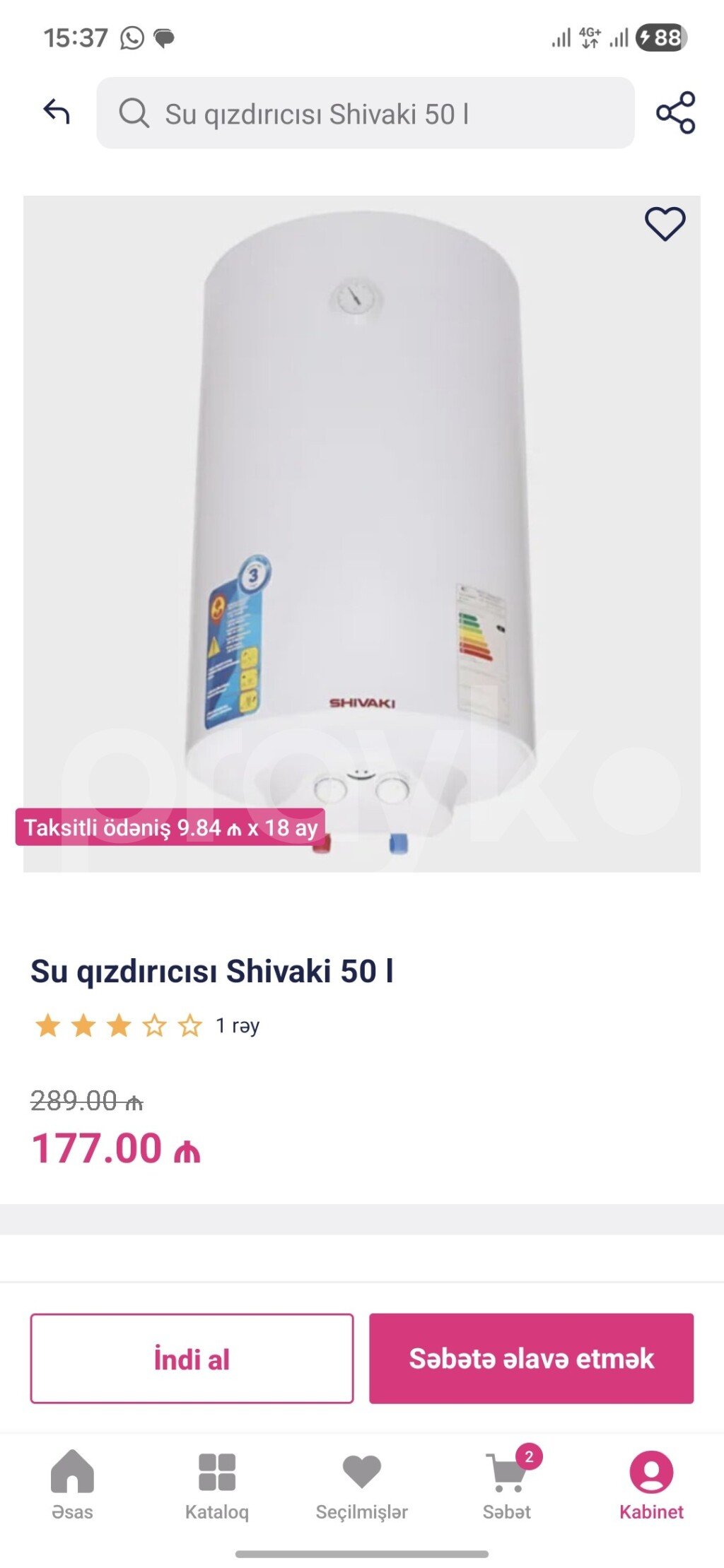
Task: Tap the search field for Shivaki 50 l
Action: (365, 113)
